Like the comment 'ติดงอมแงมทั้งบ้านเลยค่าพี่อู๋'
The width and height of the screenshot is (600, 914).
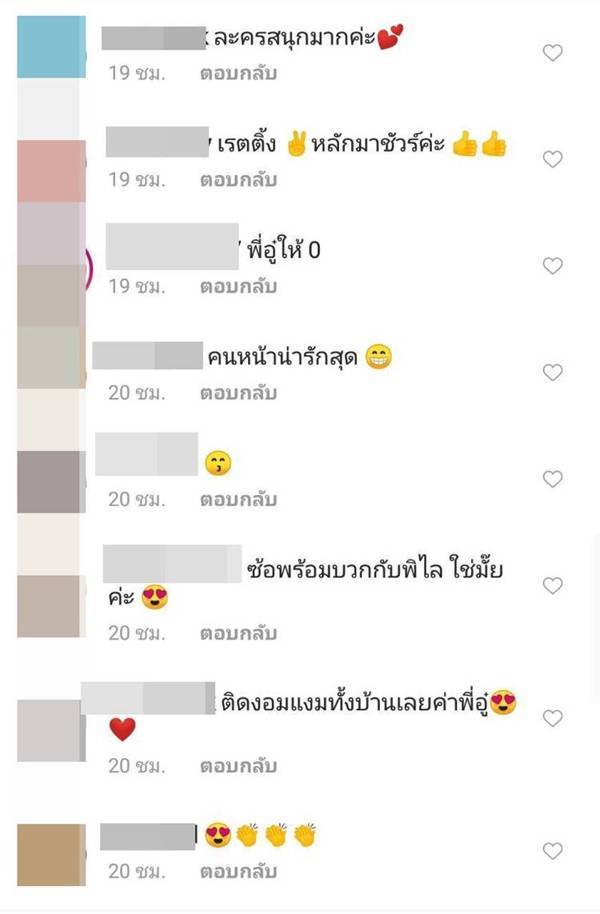pyautogui.click(x=552, y=718)
